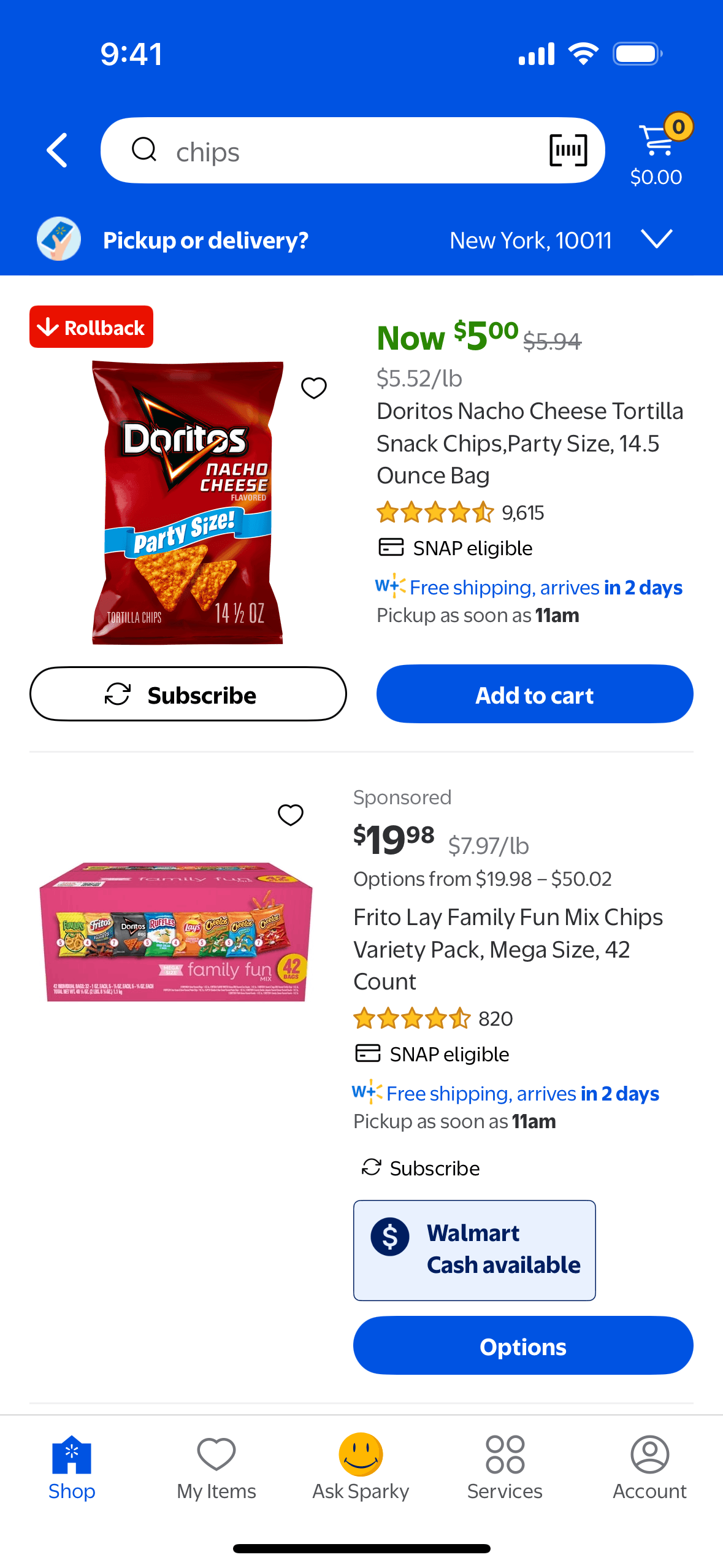Open the Account tab
The height and width of the screenshot is (1568, 723).
click(649, 1467)
